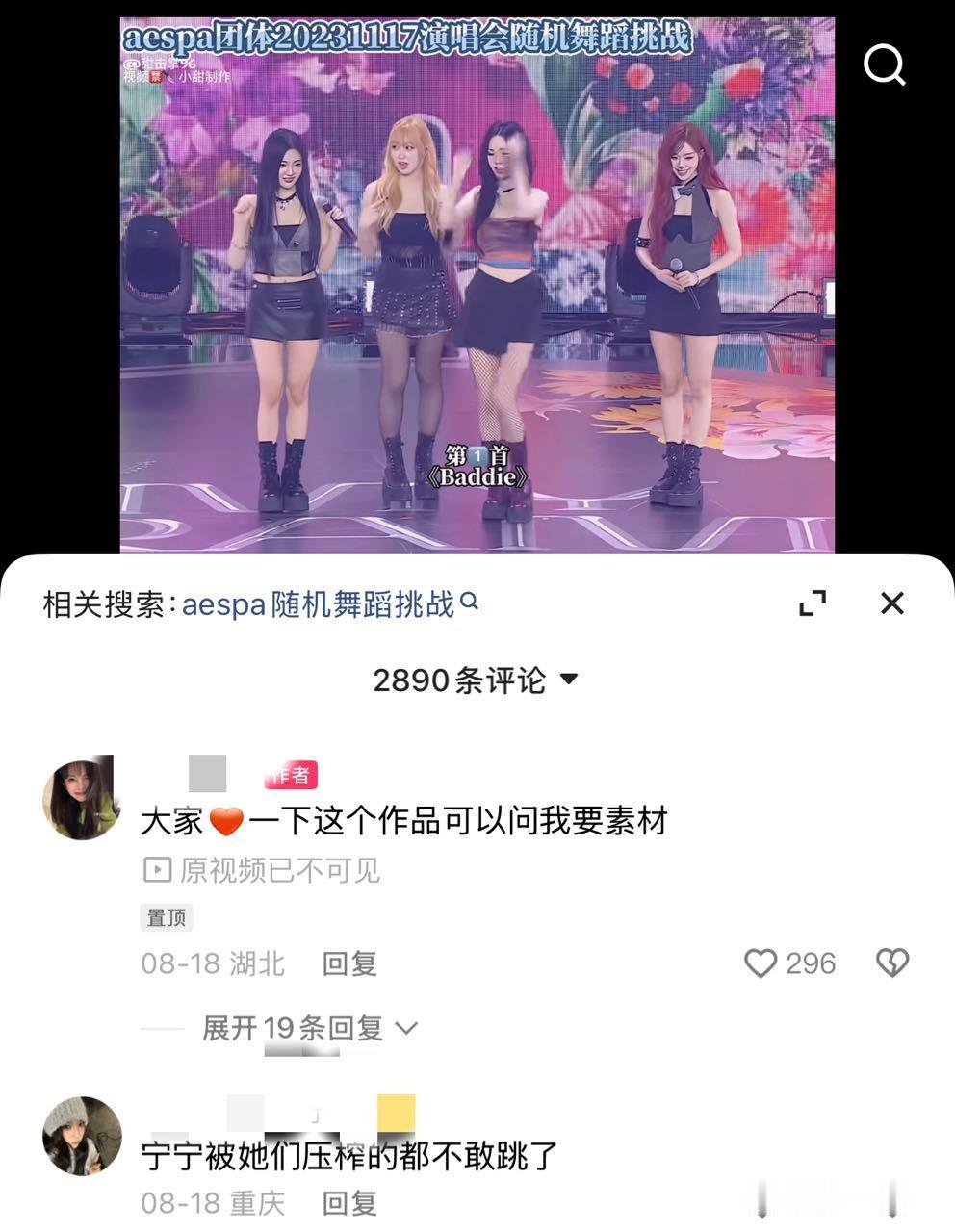The height and width of the screenshot is (1232, 955).
Task: Dislike the pinned comment with broken-heart icon
Action: (890, 962)
